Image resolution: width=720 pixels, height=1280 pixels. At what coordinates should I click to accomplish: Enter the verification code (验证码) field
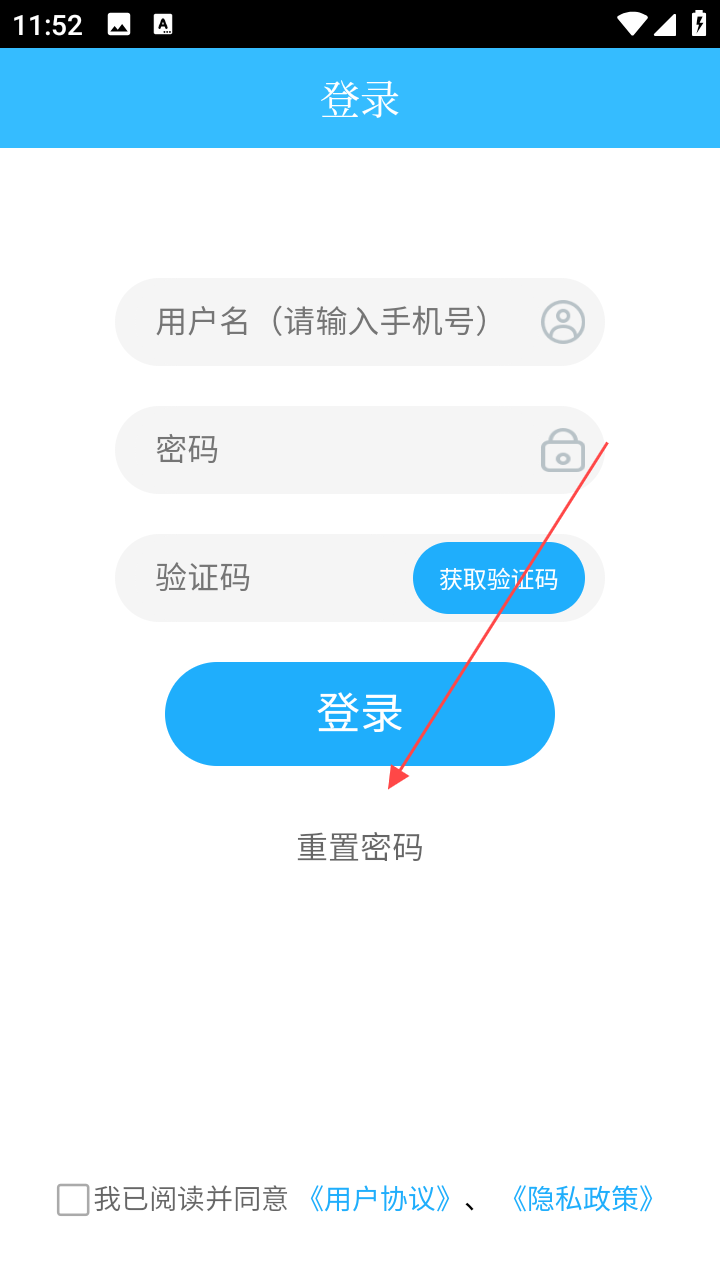click(262, 578)
